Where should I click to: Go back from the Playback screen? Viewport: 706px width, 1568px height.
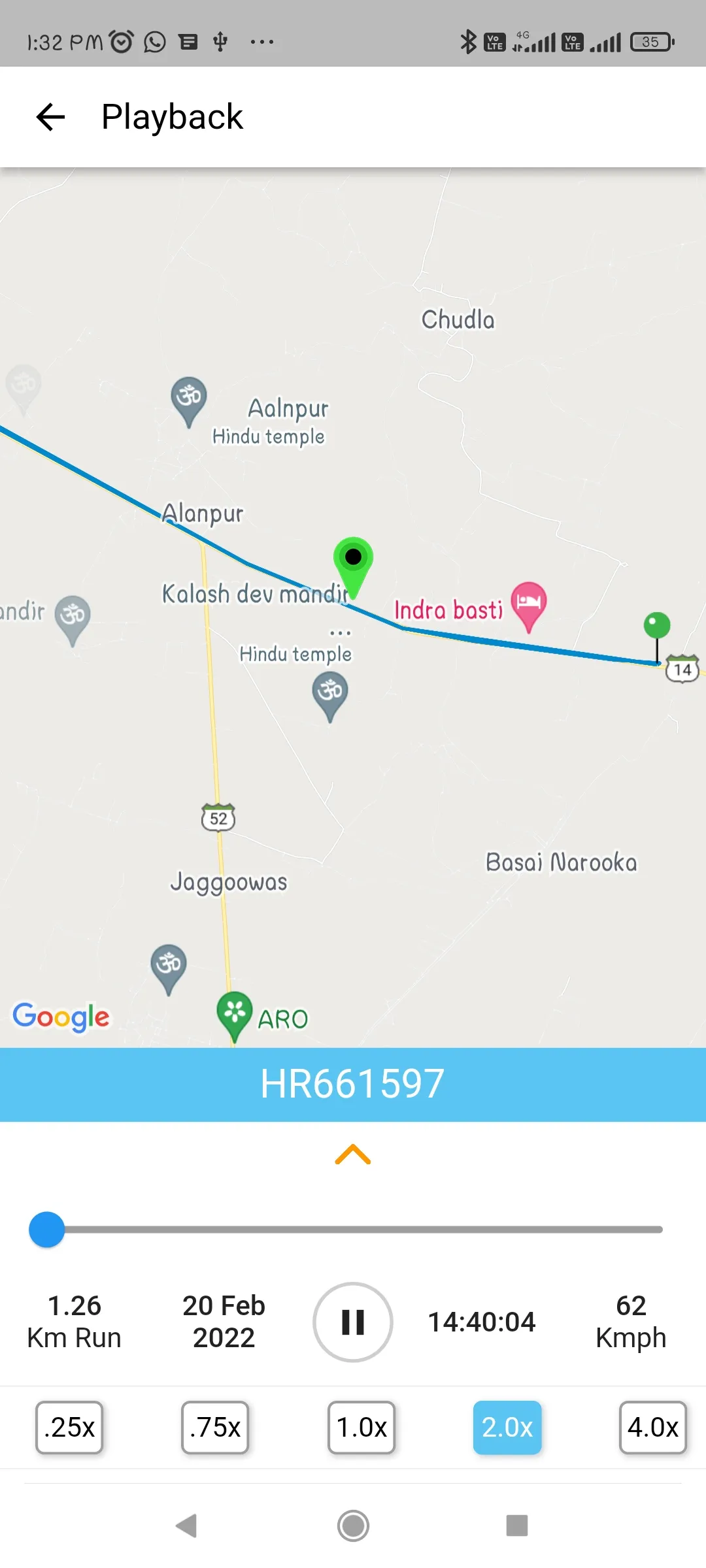point(49,118)
